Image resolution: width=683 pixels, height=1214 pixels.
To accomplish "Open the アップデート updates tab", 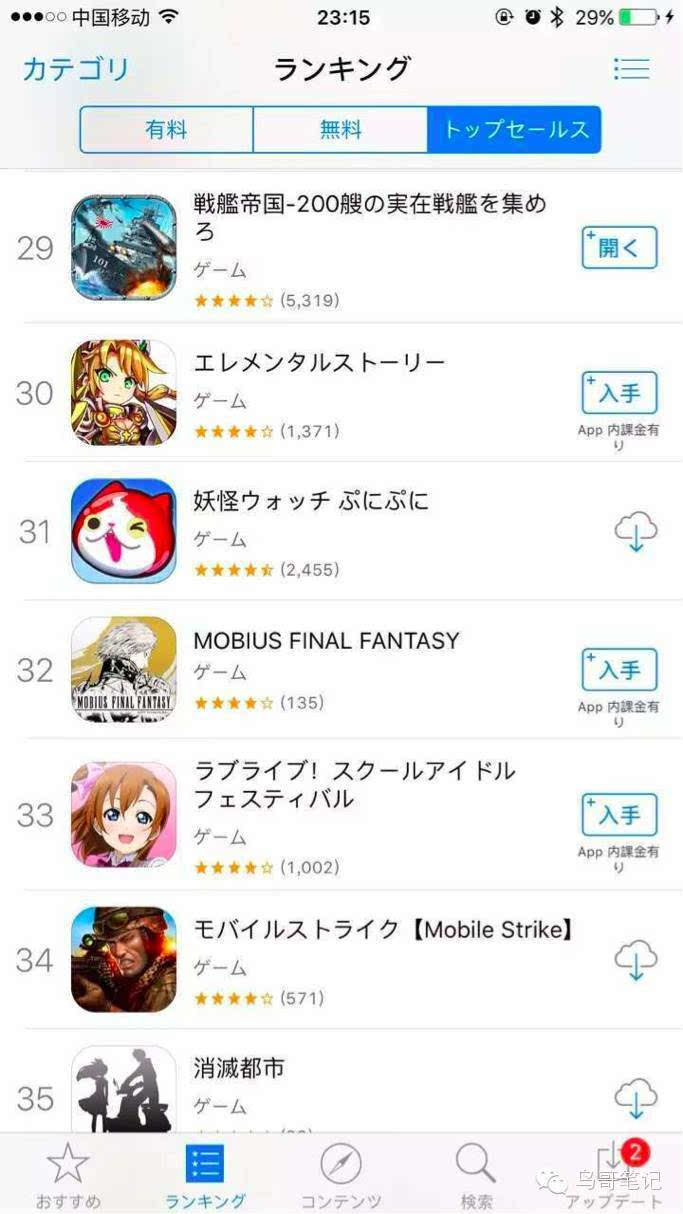I will pos(612,1176).
